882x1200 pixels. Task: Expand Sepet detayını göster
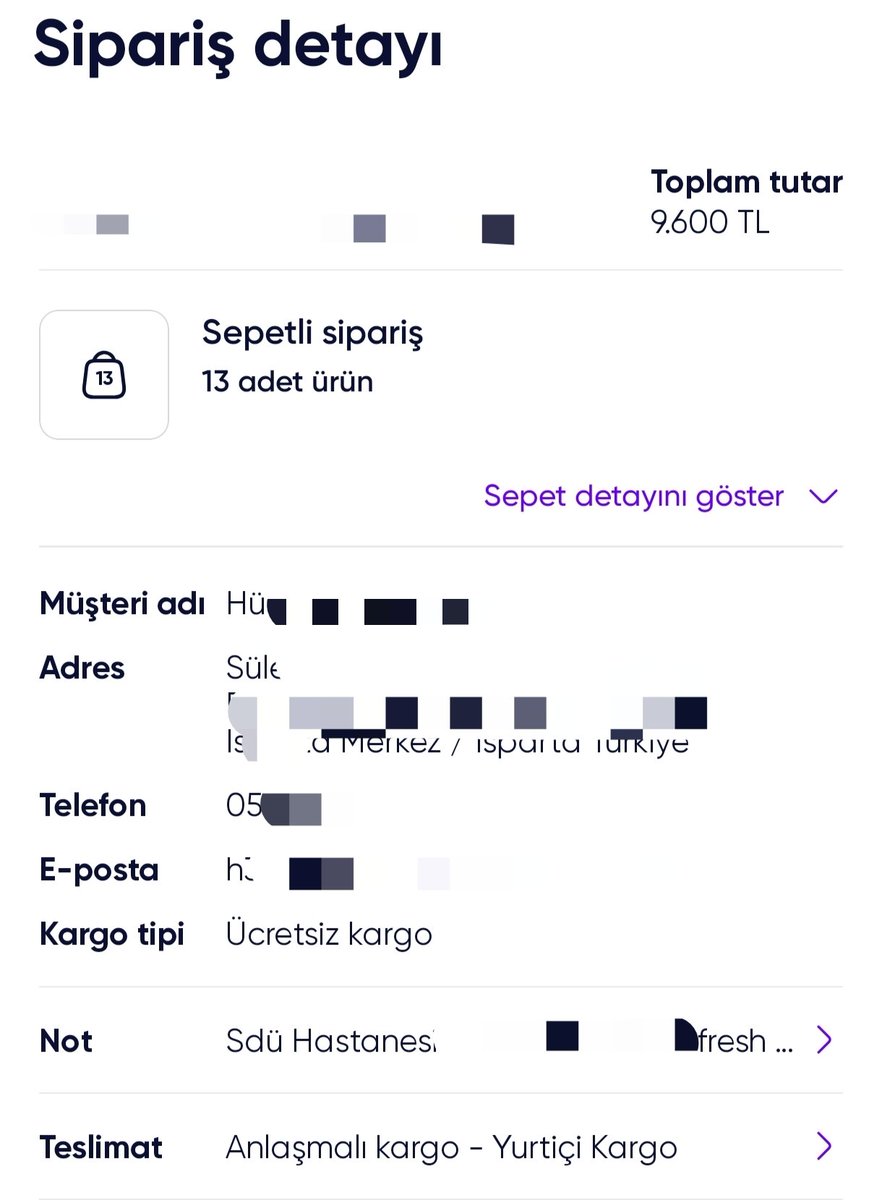660,496
